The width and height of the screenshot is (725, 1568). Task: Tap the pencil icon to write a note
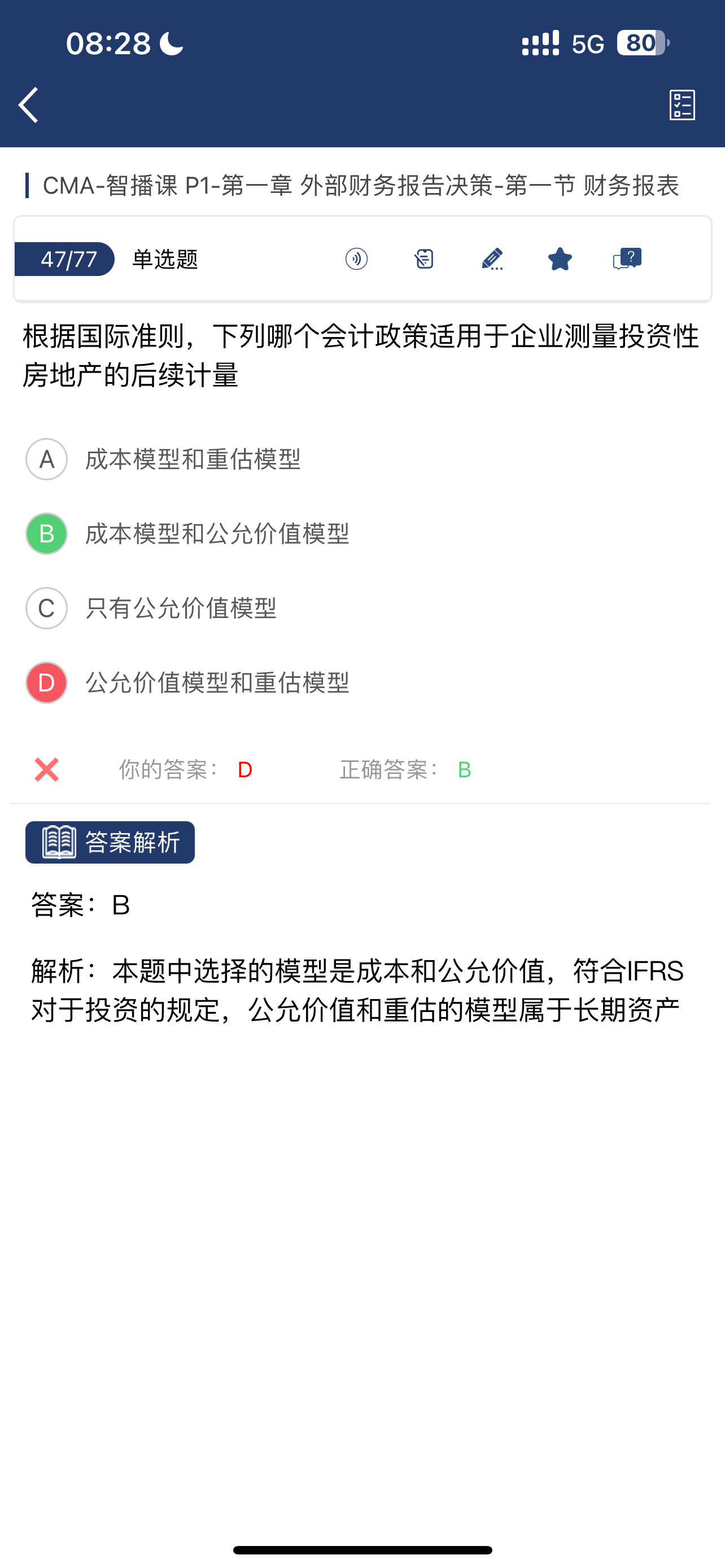492,259
